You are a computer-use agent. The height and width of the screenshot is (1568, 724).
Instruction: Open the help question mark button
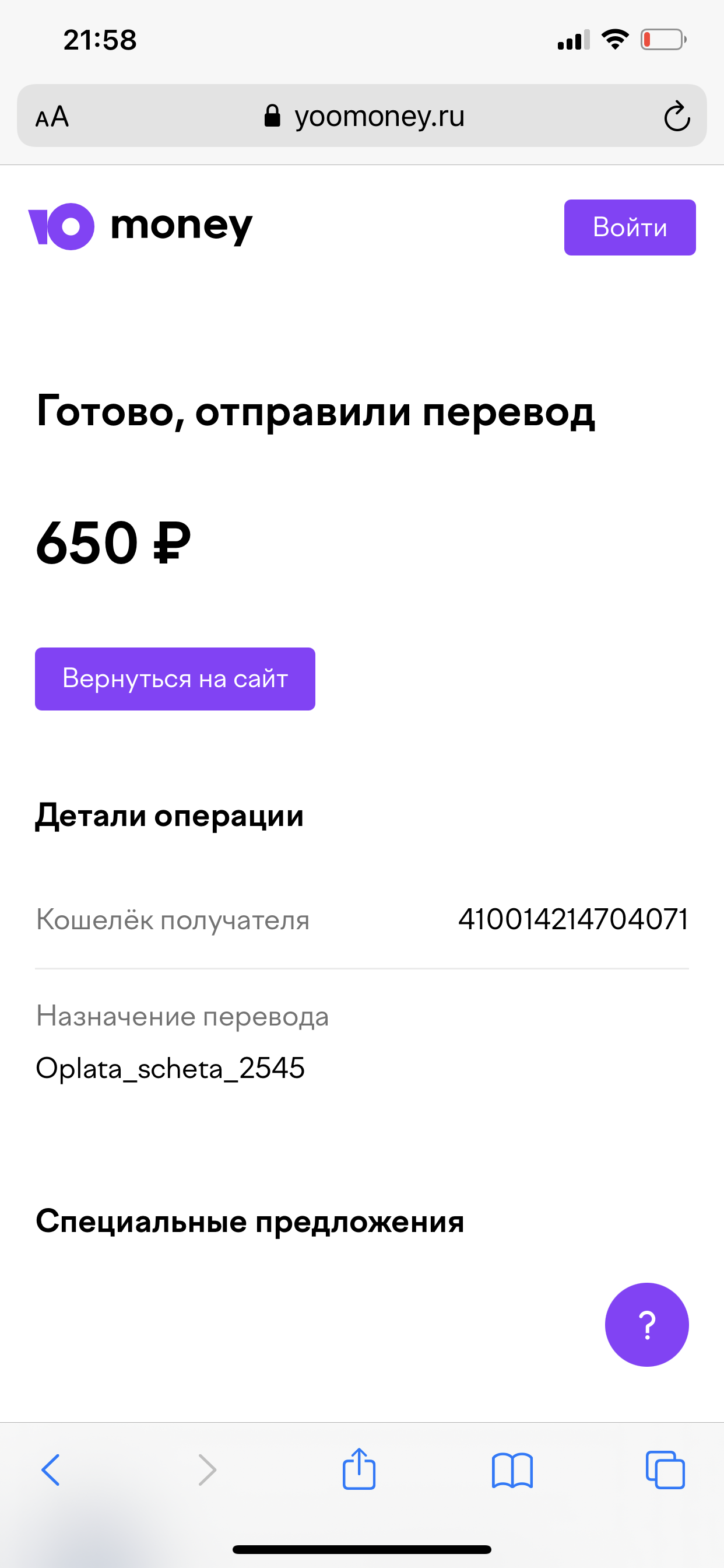[646, 1325]
